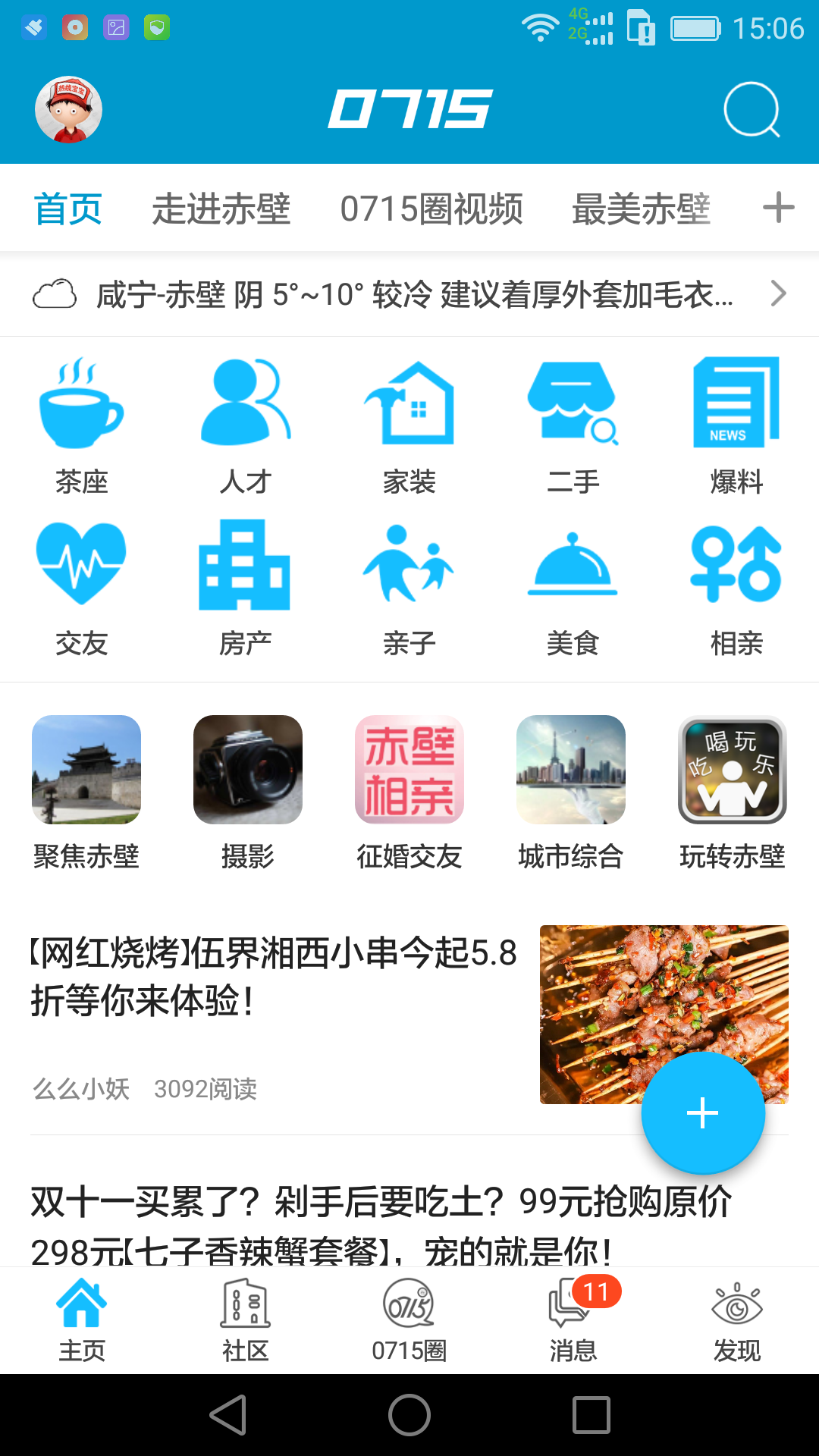Switch to the 0715圈视频 tab
819x1456 pixels.
coord(431,209)
